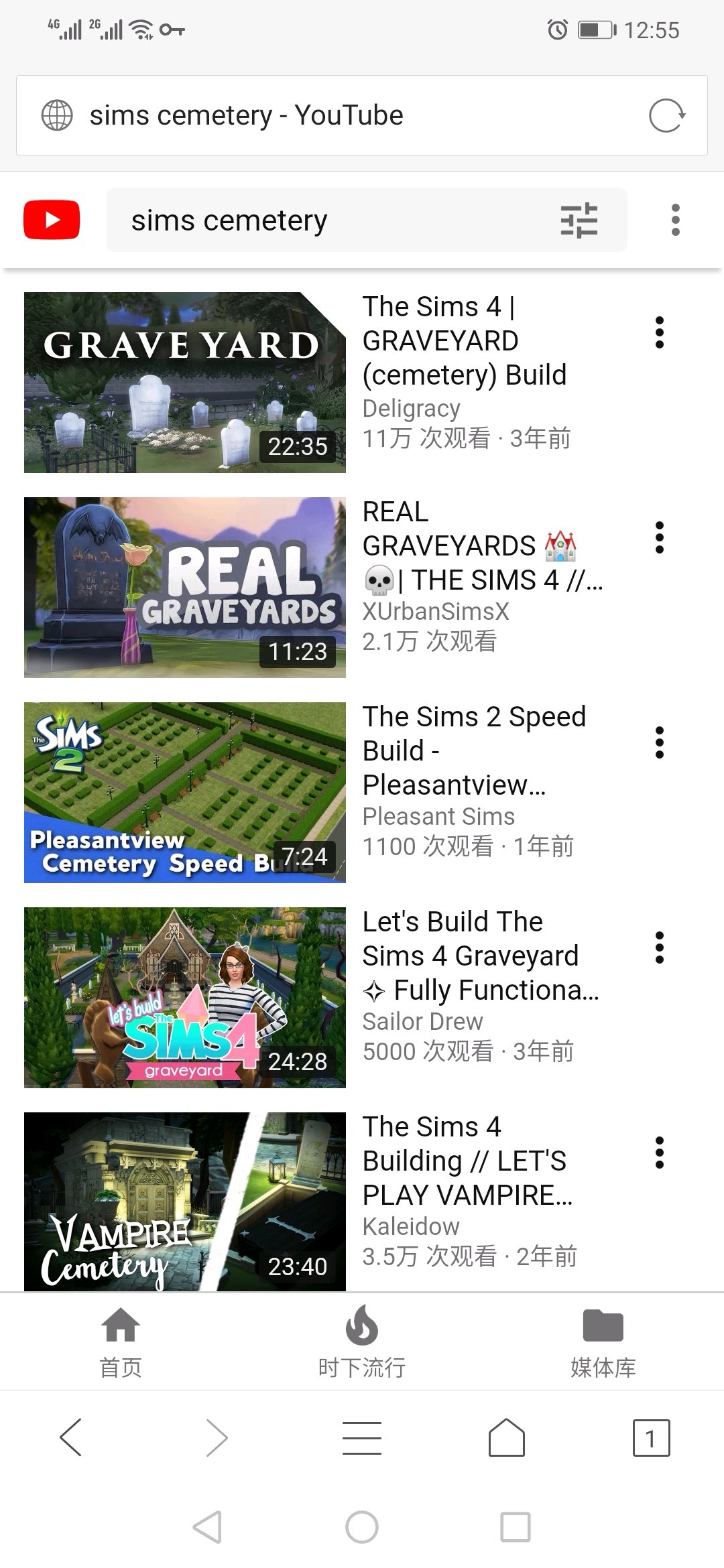Watch the REAL GRAVEYARDS video by XUrbanSimsX
The height and width of the screenshot is (1568, 724).
(x=185, y=588)
